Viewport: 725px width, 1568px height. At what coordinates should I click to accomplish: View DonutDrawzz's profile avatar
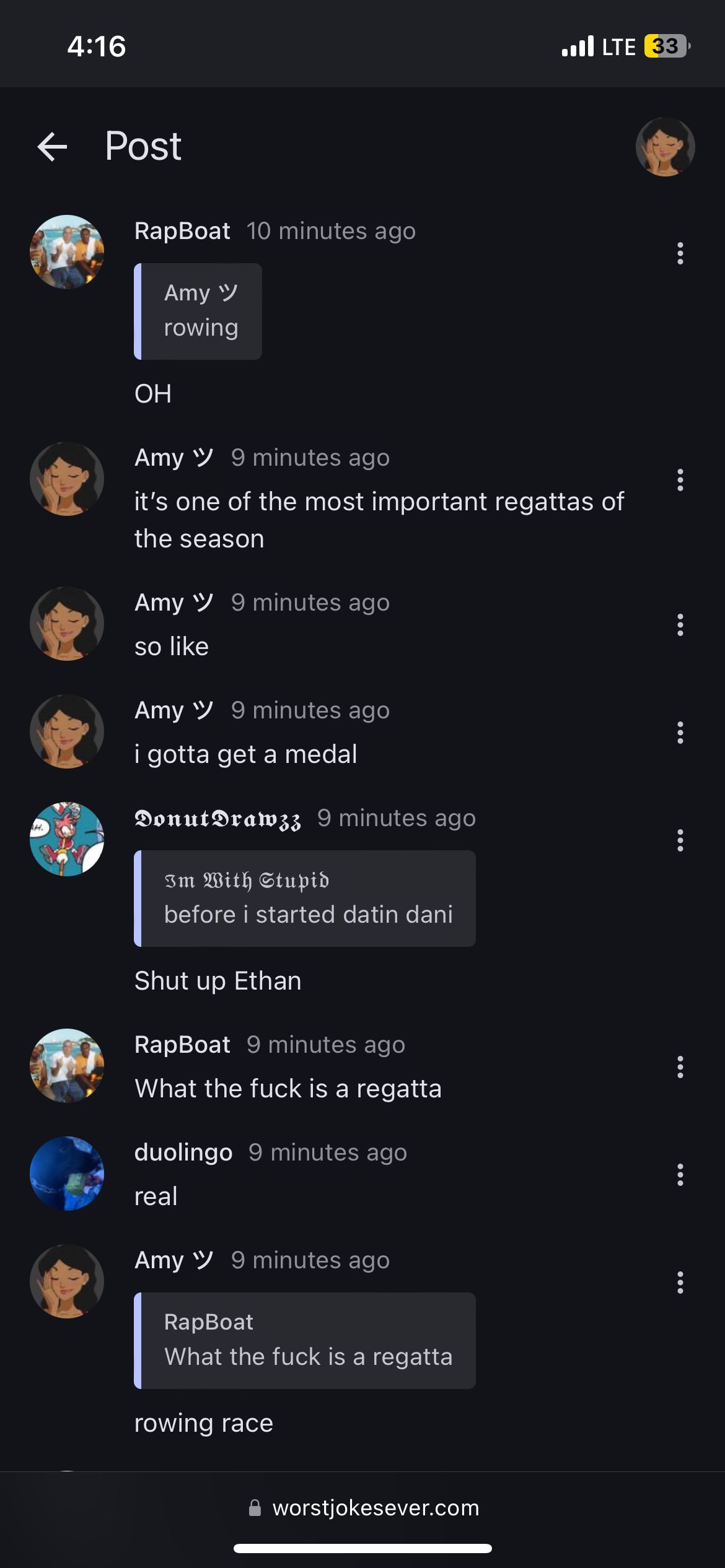67,839
